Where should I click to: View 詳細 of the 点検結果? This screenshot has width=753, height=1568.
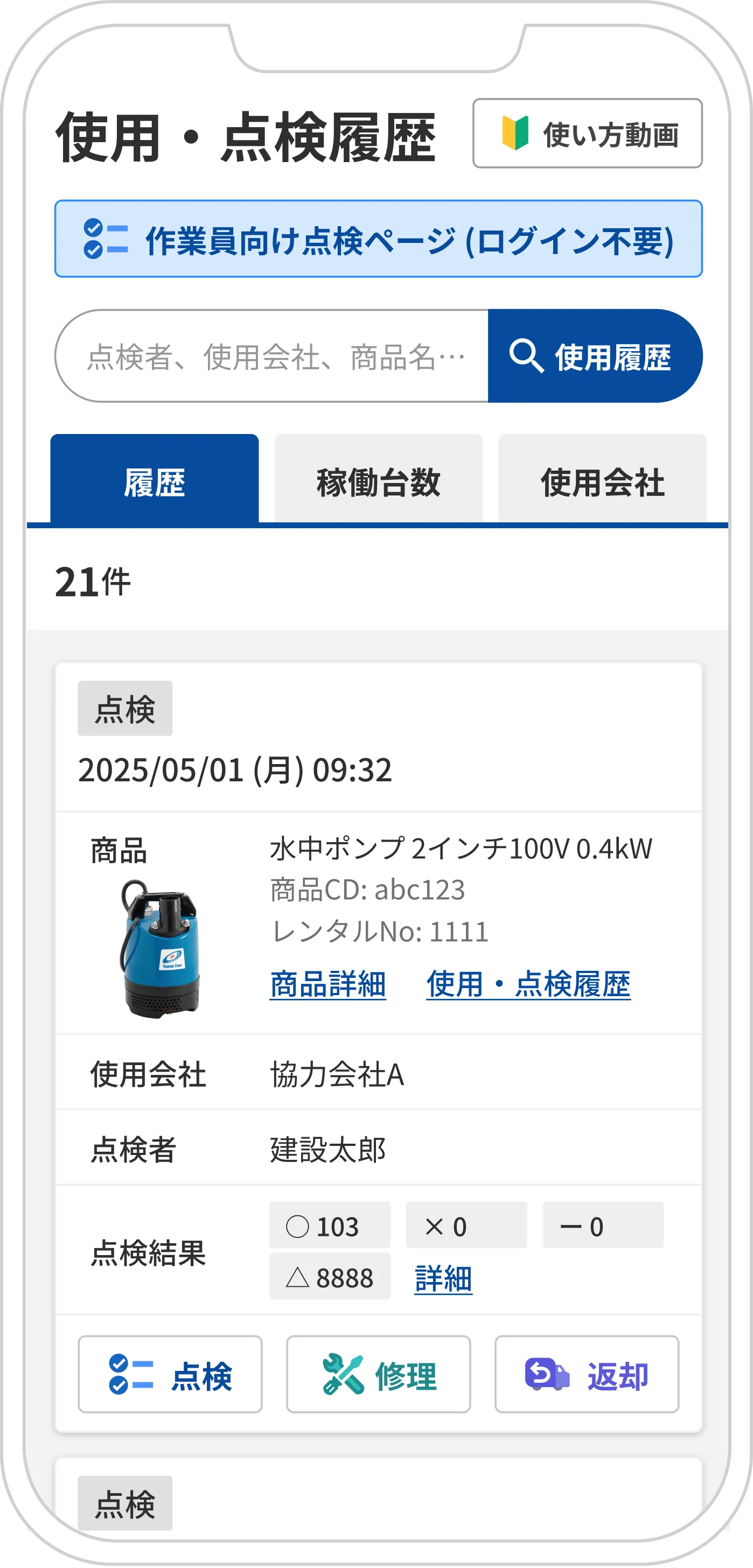pos(443,1278)
